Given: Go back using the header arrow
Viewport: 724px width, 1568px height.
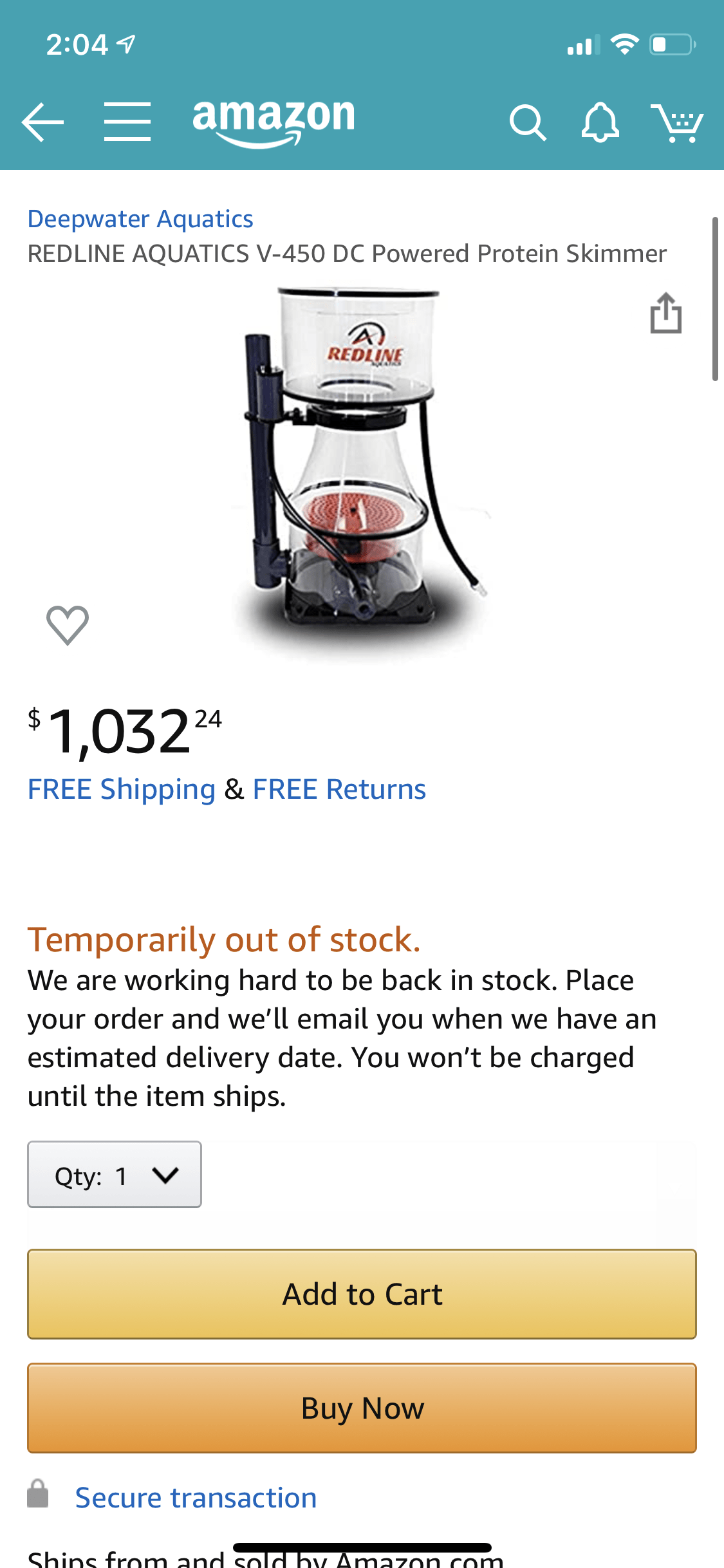Looking at the screenshot, I should point(42,122).
